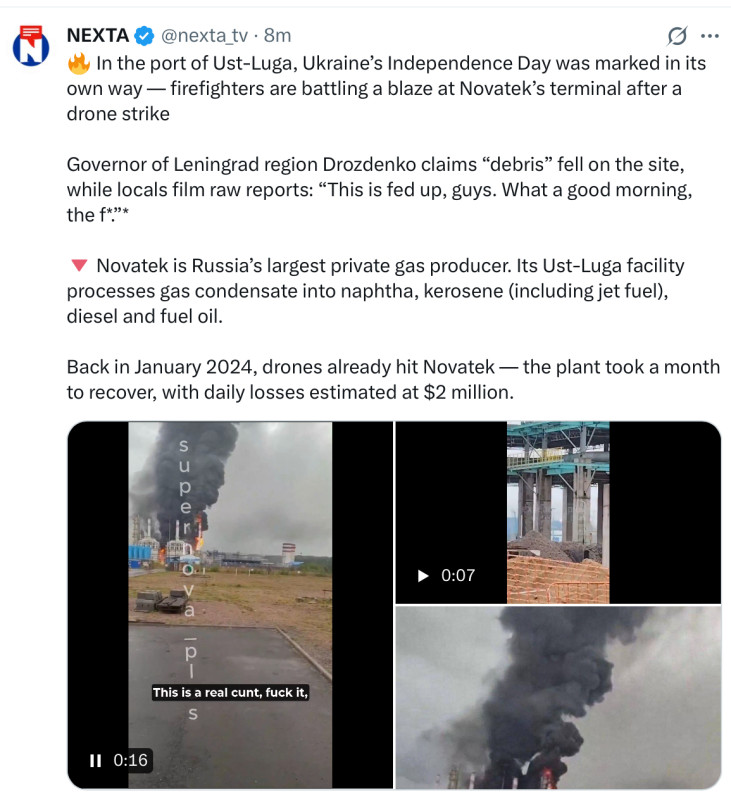The height and width of the screenshot is (800, 731).
Task: Open the post's three-dot overflow menu
Action: point(710,36)
